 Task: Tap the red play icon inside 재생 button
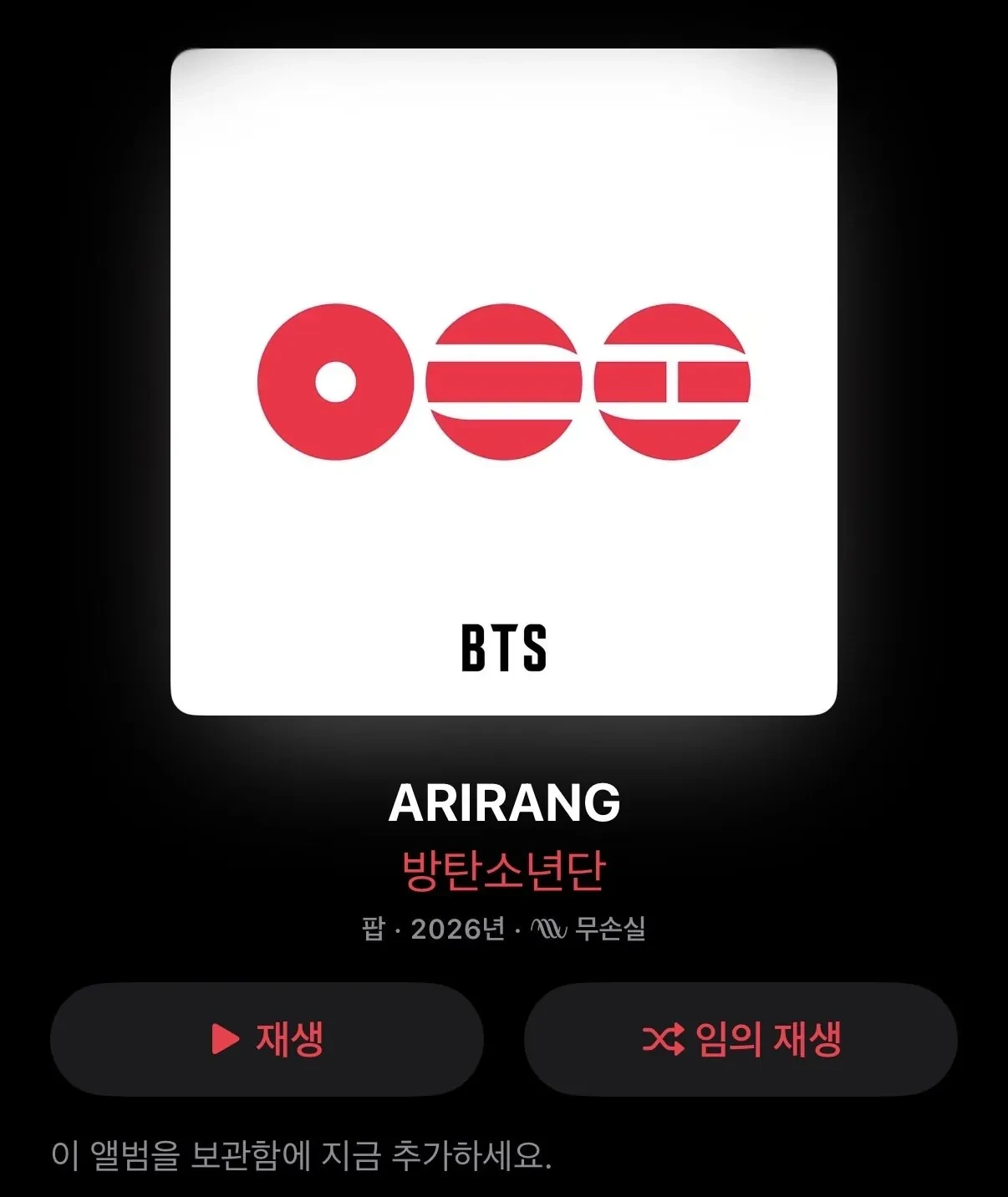[x=224, y=1040]
